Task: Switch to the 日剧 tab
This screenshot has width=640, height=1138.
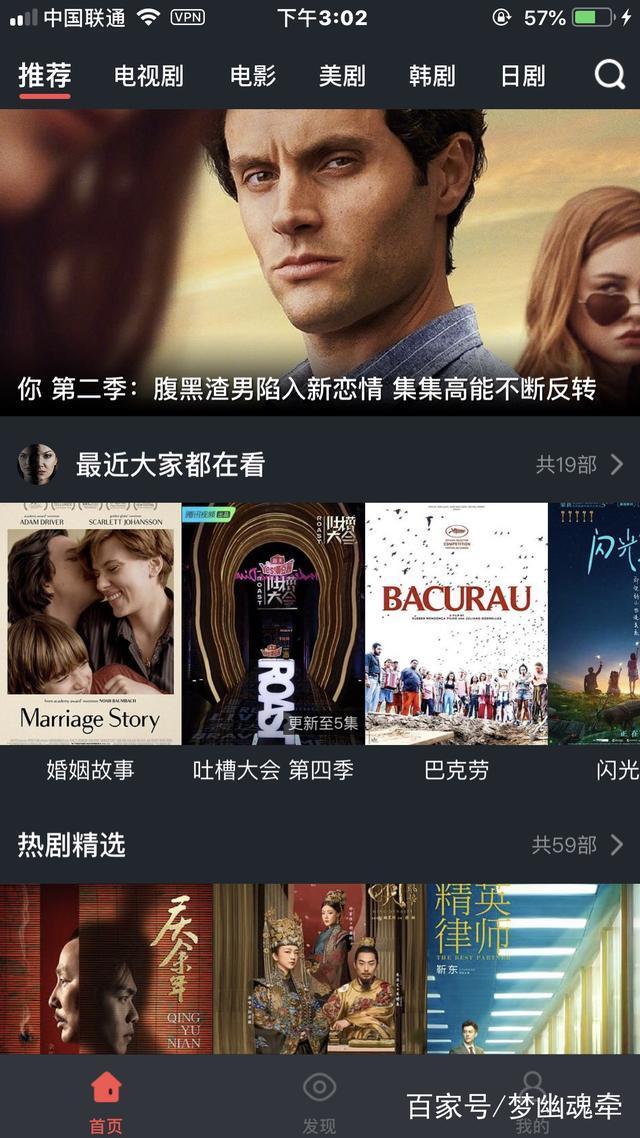Action: coord(522,76)
